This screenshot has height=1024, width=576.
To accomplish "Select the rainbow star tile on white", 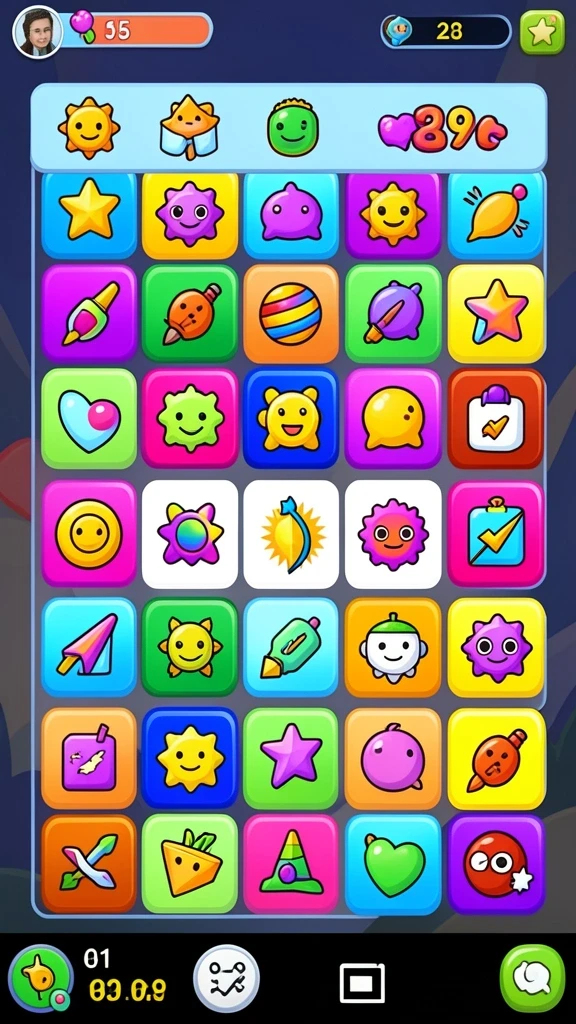I will tap(190, 534).
